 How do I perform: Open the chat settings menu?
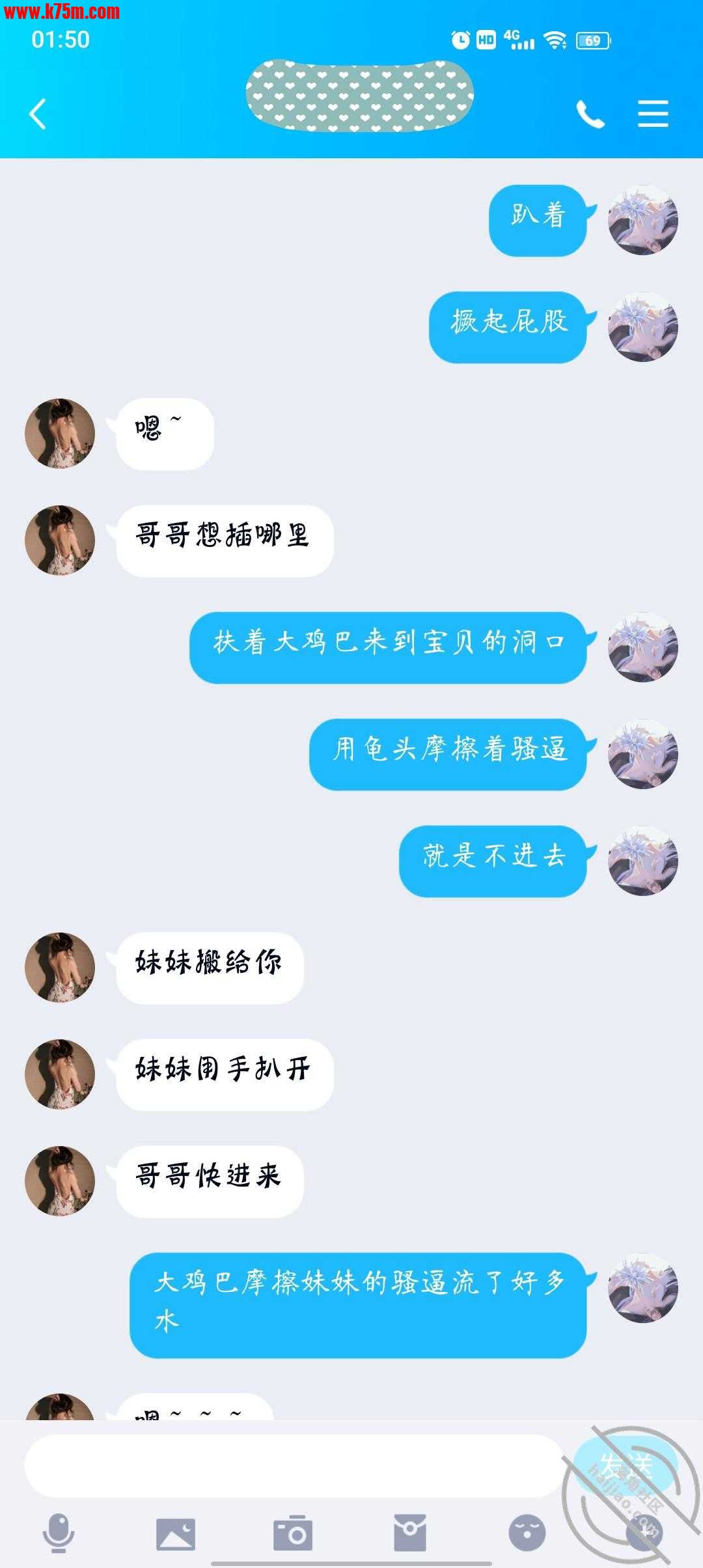[653, 115]
